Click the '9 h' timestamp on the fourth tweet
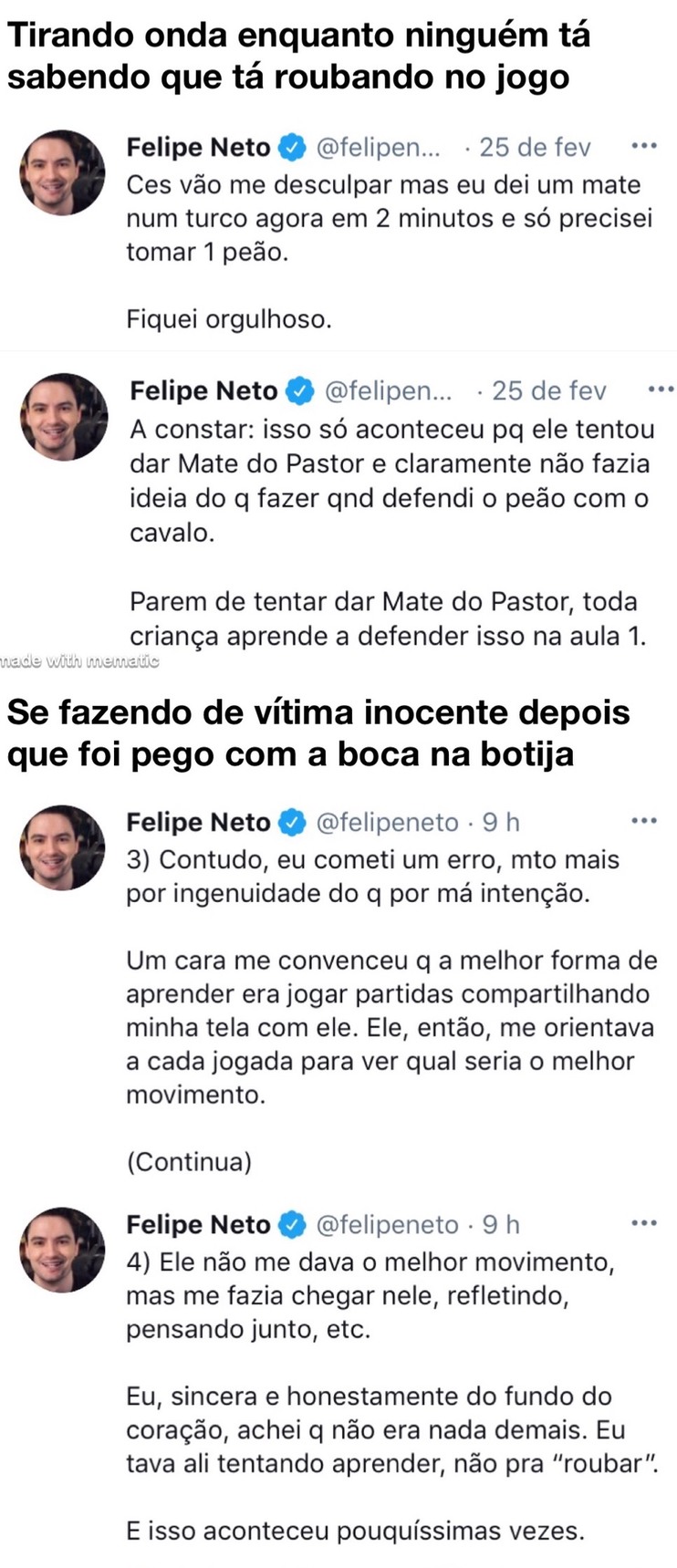This screenshot has width=677, height=1568. 500,1223
